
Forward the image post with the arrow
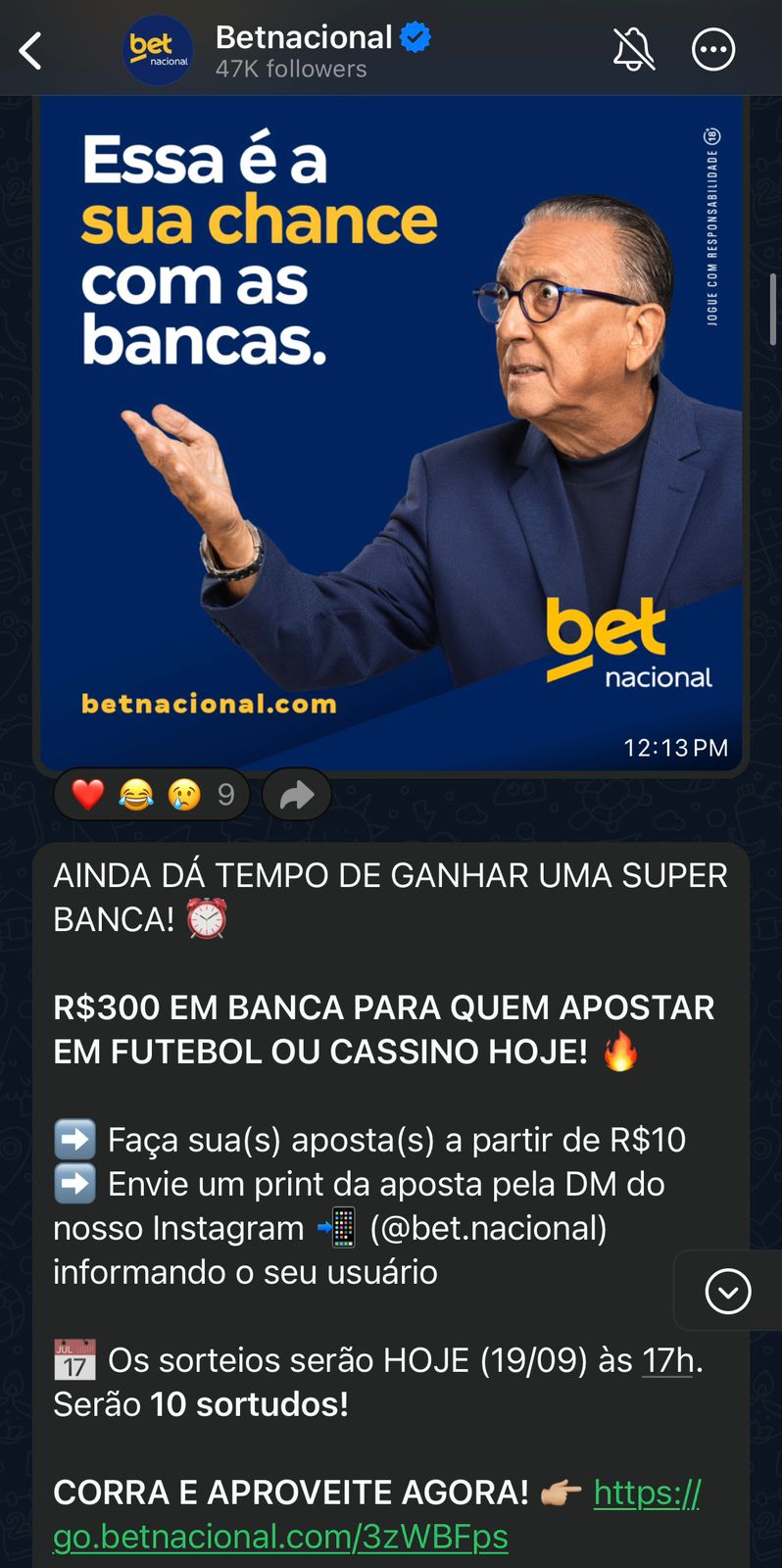297,795
